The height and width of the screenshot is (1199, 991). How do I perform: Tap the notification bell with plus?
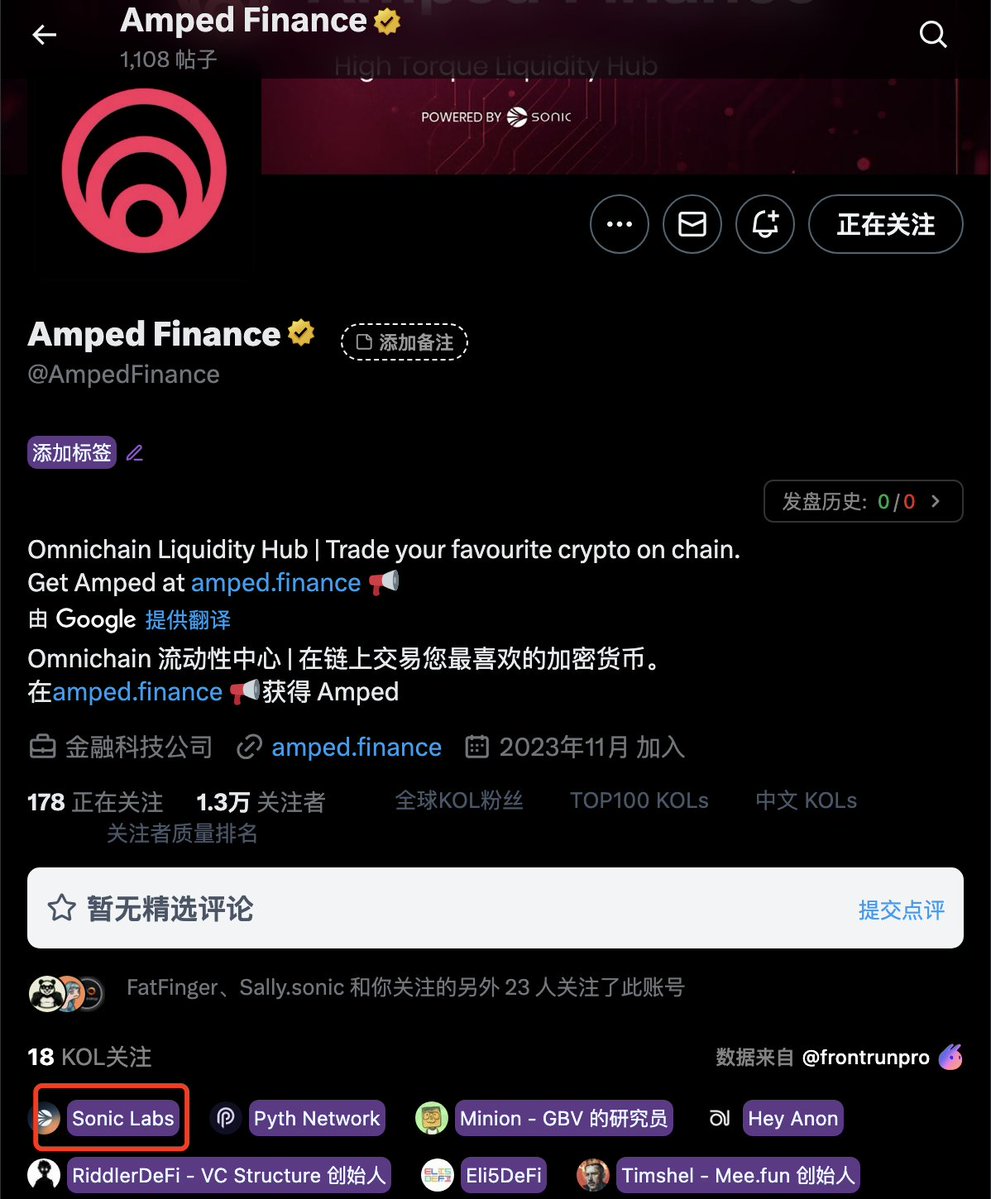pos(765,224)
